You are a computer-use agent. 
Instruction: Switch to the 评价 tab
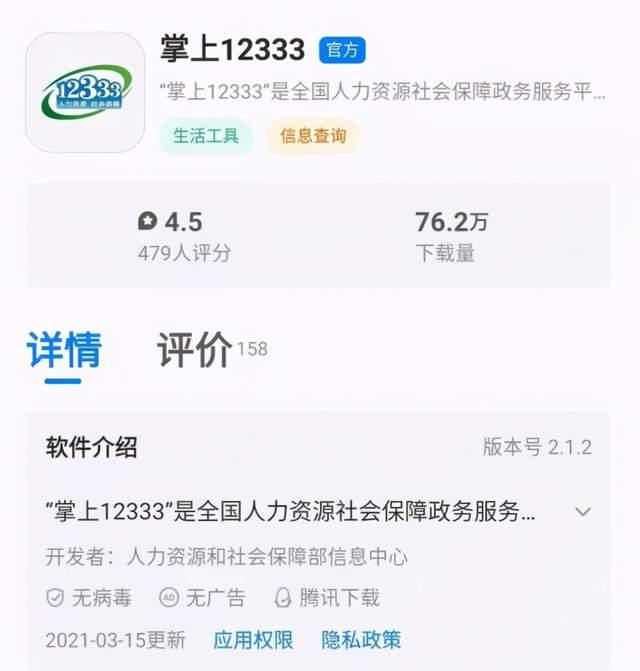(x=195, y=351)
